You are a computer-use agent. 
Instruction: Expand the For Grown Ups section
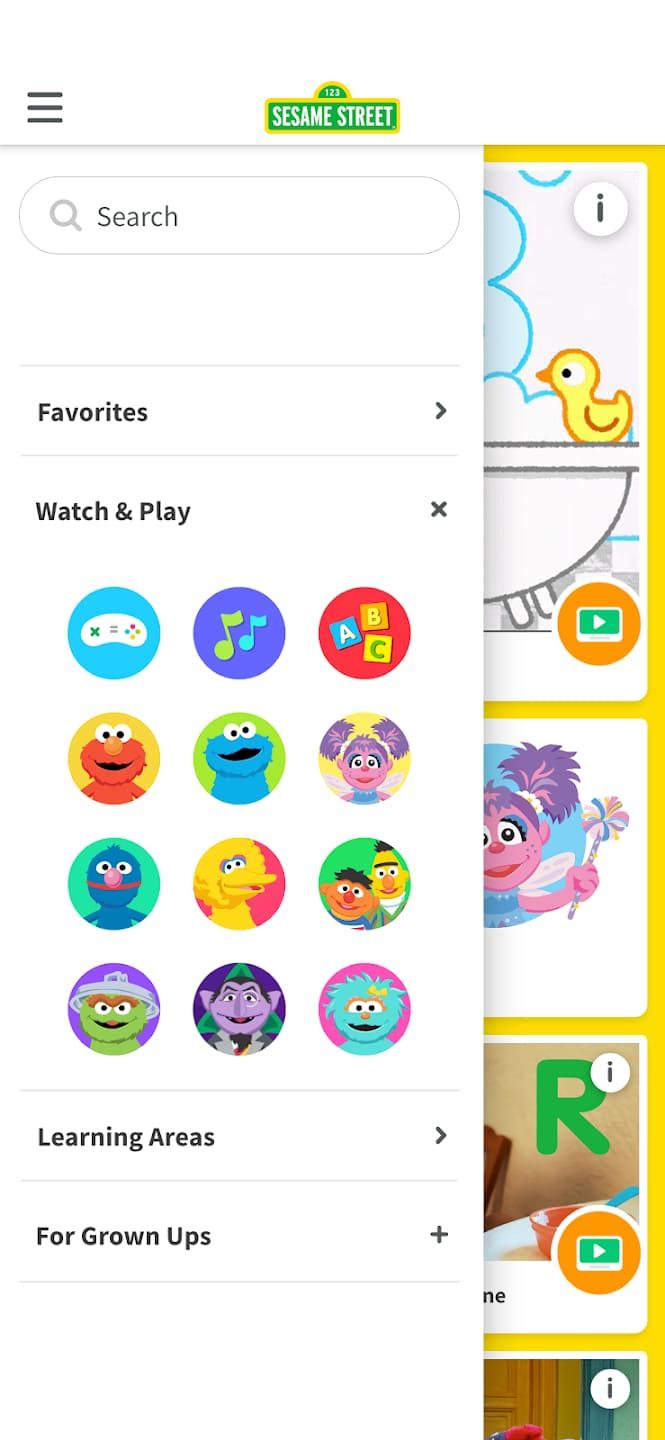239,1235
